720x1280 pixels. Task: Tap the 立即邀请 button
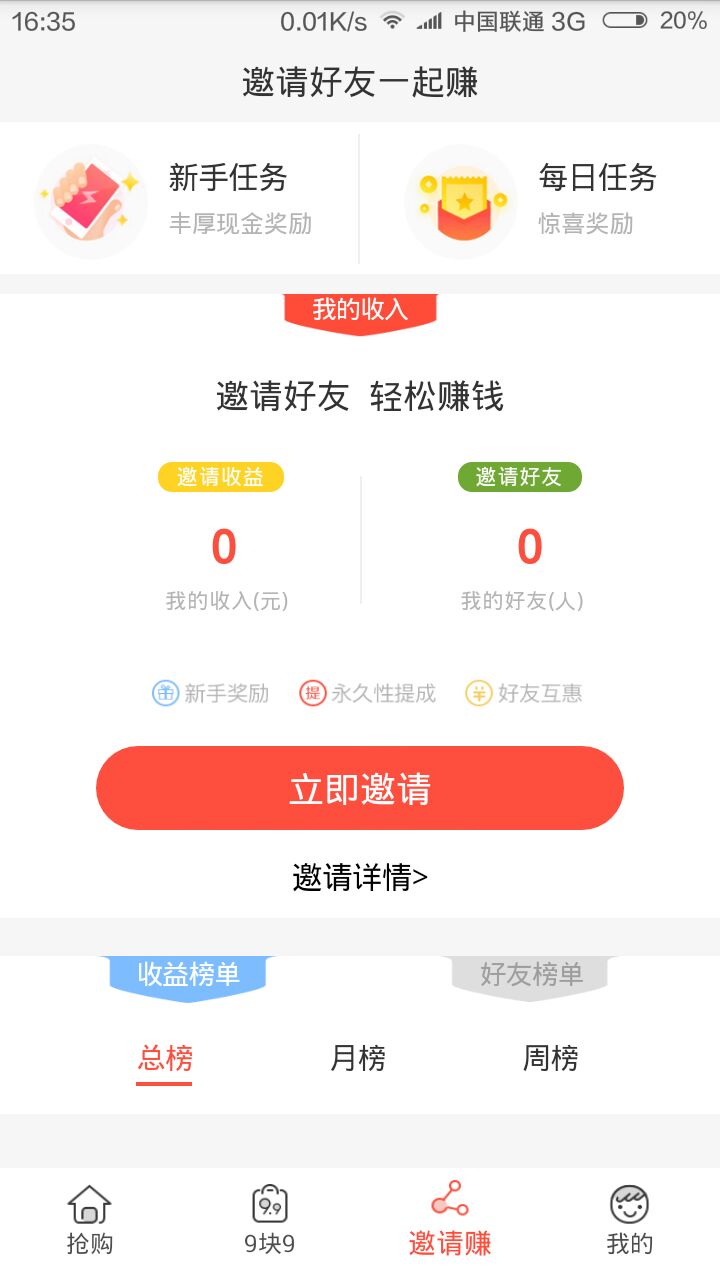(x=360, y=788)
